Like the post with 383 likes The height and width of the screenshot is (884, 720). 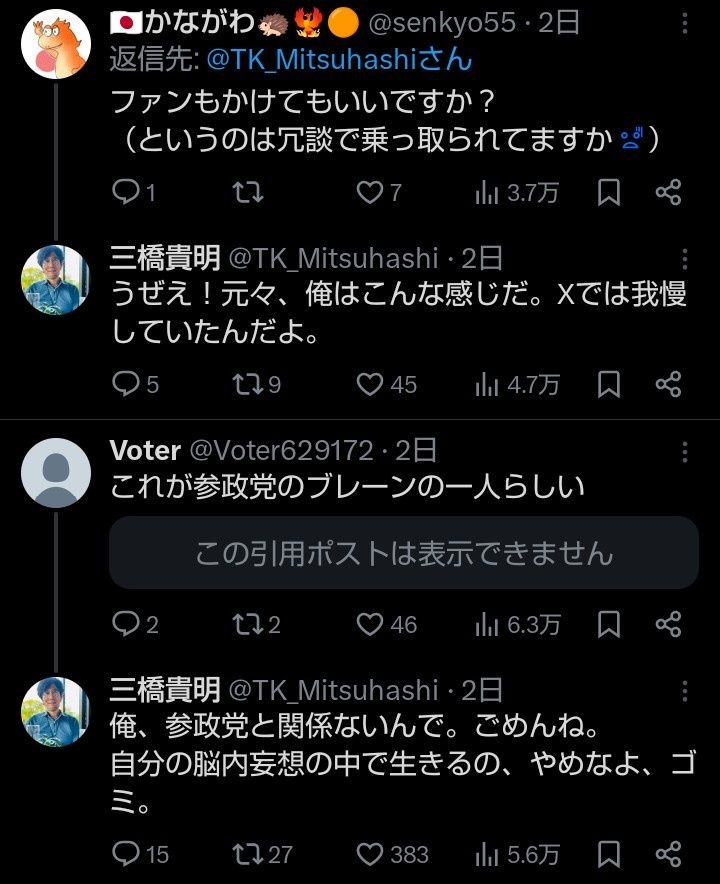(371, 854)
